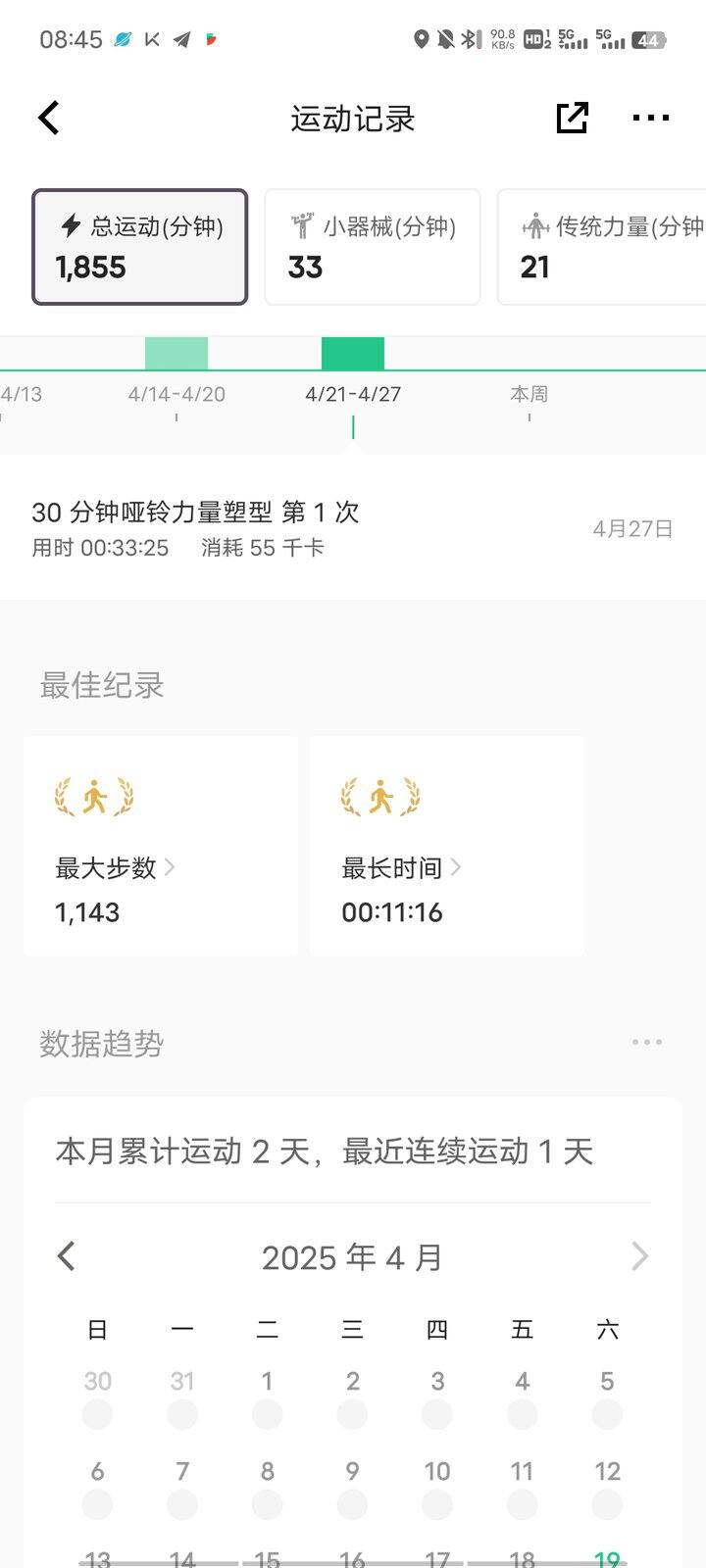Select the 4/14-4/20 week bar
The width and height of the screenshot is (706, 1568).
tap(176, 354)
